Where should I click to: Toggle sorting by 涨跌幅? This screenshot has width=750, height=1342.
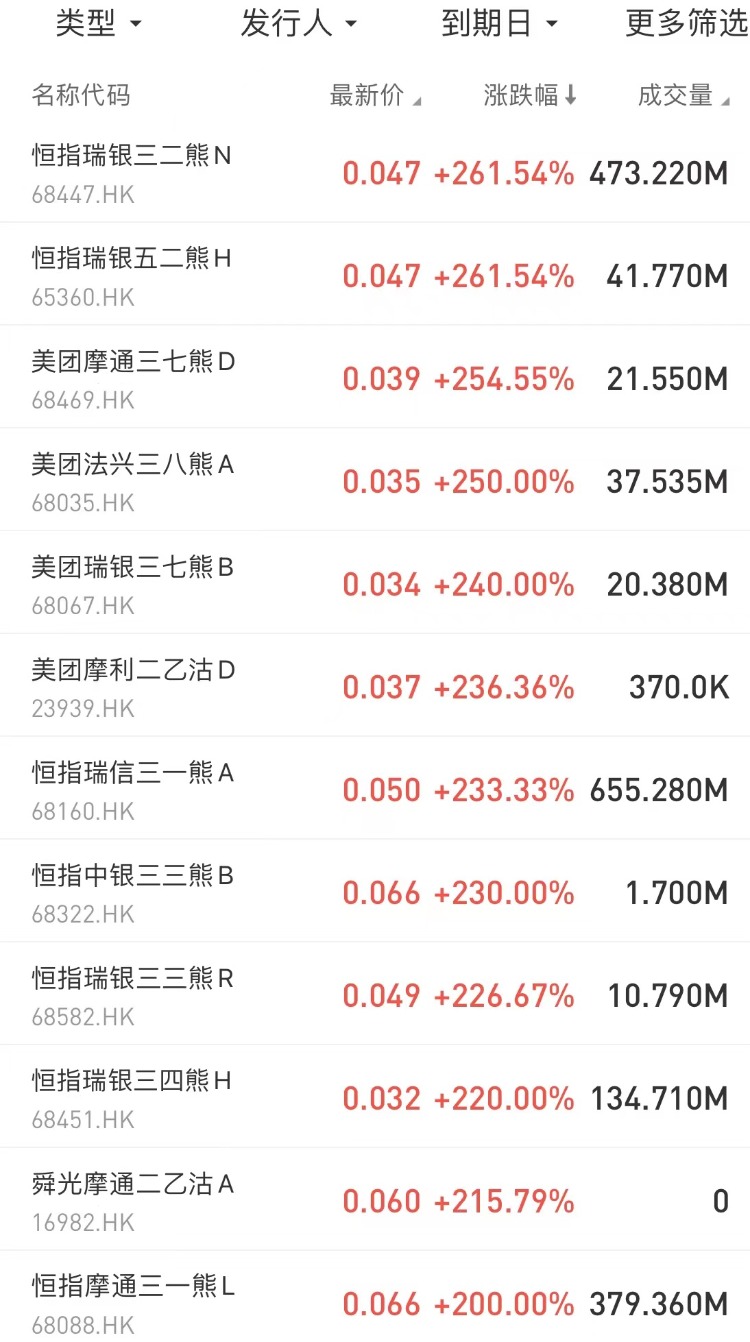[x=530, y=96]
